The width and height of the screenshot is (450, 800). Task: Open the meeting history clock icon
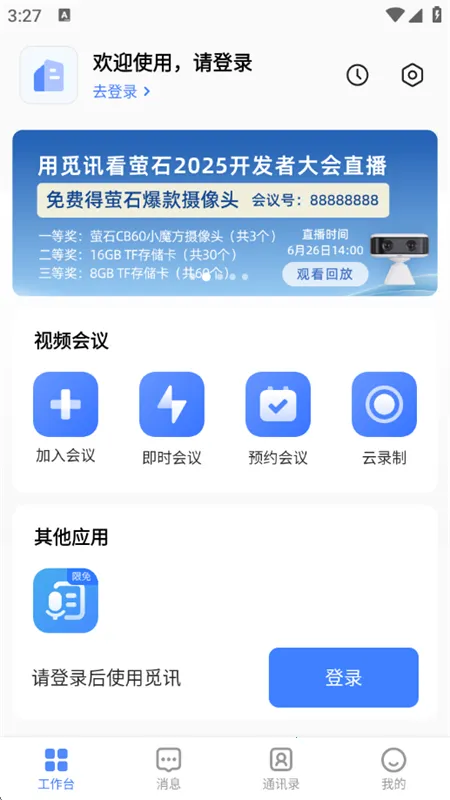pos(357,76)
